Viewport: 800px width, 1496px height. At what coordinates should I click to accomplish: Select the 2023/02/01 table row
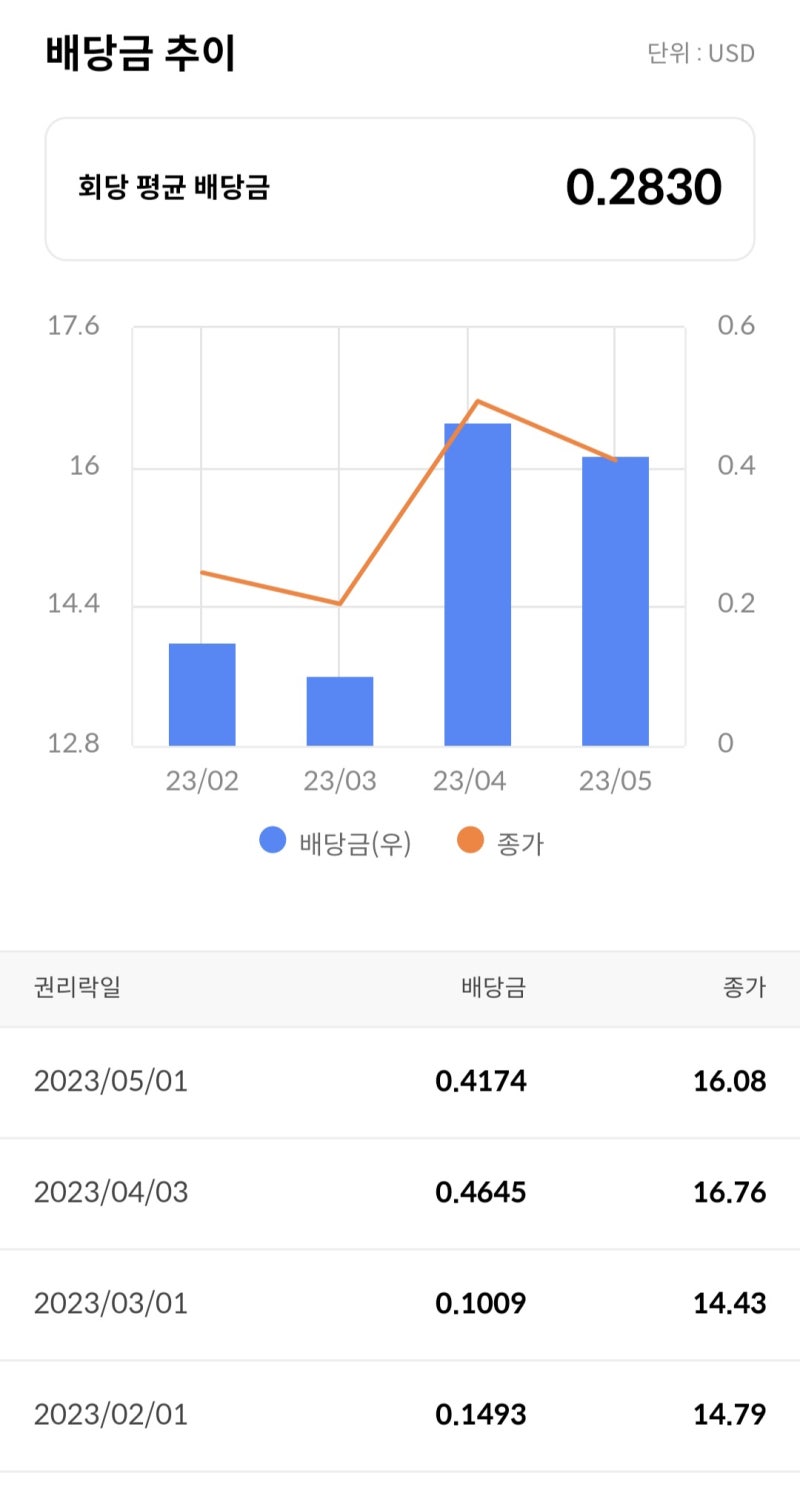(x=400, y=1414)
